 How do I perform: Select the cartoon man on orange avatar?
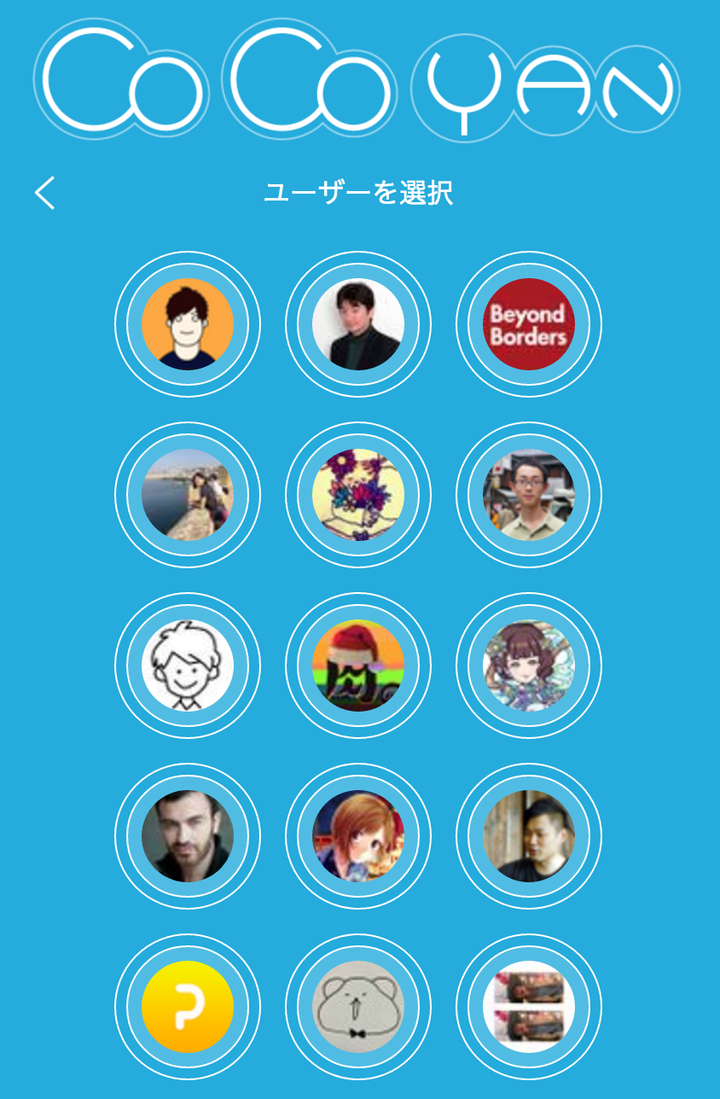click(188, 324)
